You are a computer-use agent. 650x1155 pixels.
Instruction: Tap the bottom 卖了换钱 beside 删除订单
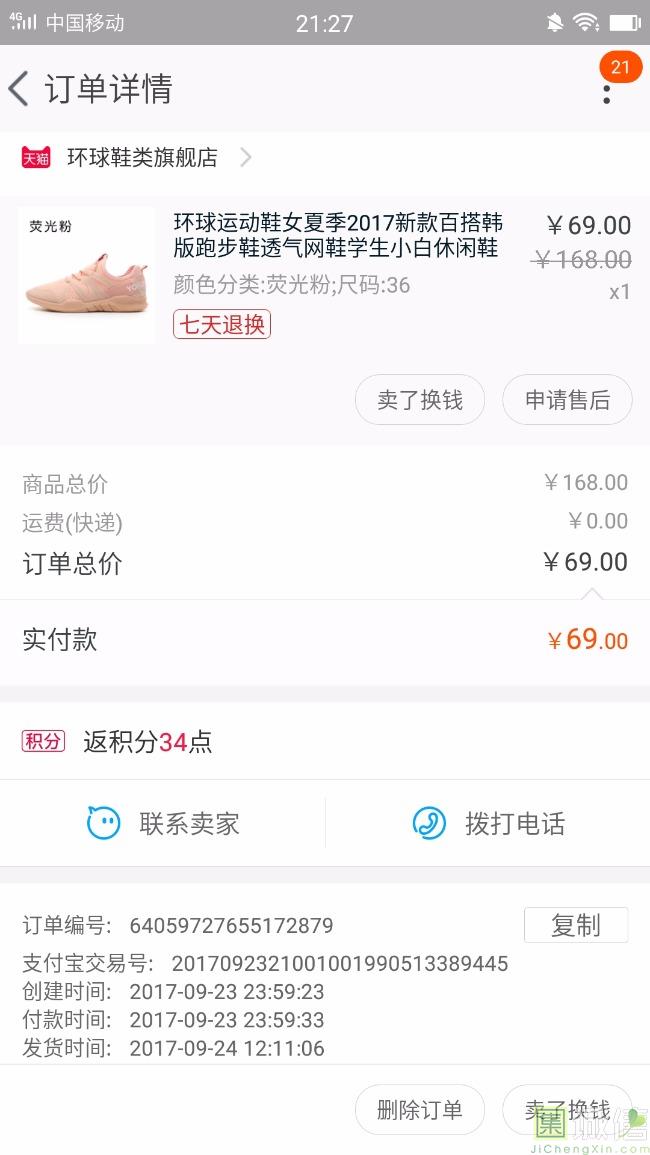pyautogui.click(x=567, y=1109)
